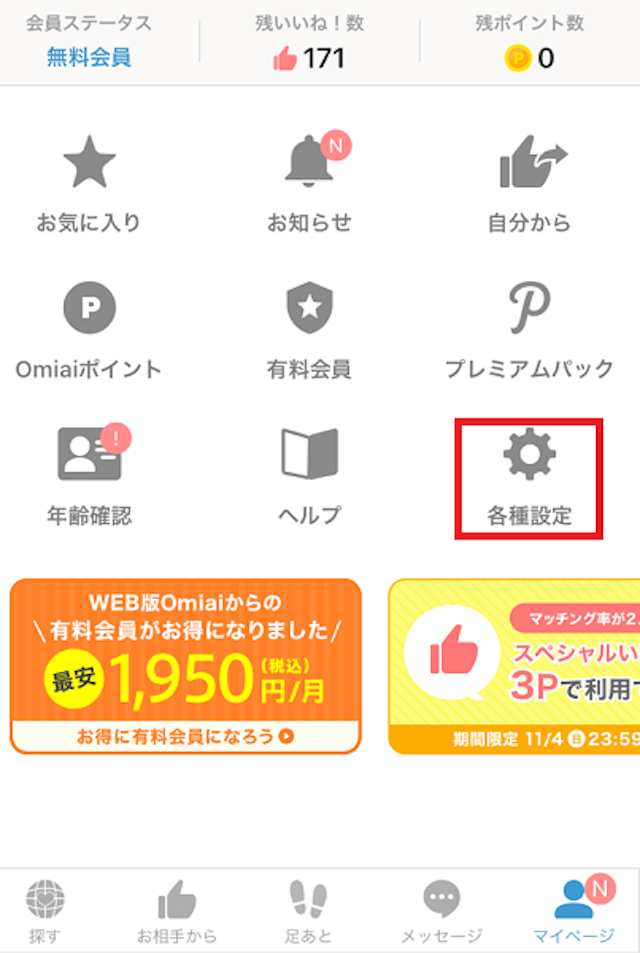Open the ヘルプ help page

click(x=309, y=475)
